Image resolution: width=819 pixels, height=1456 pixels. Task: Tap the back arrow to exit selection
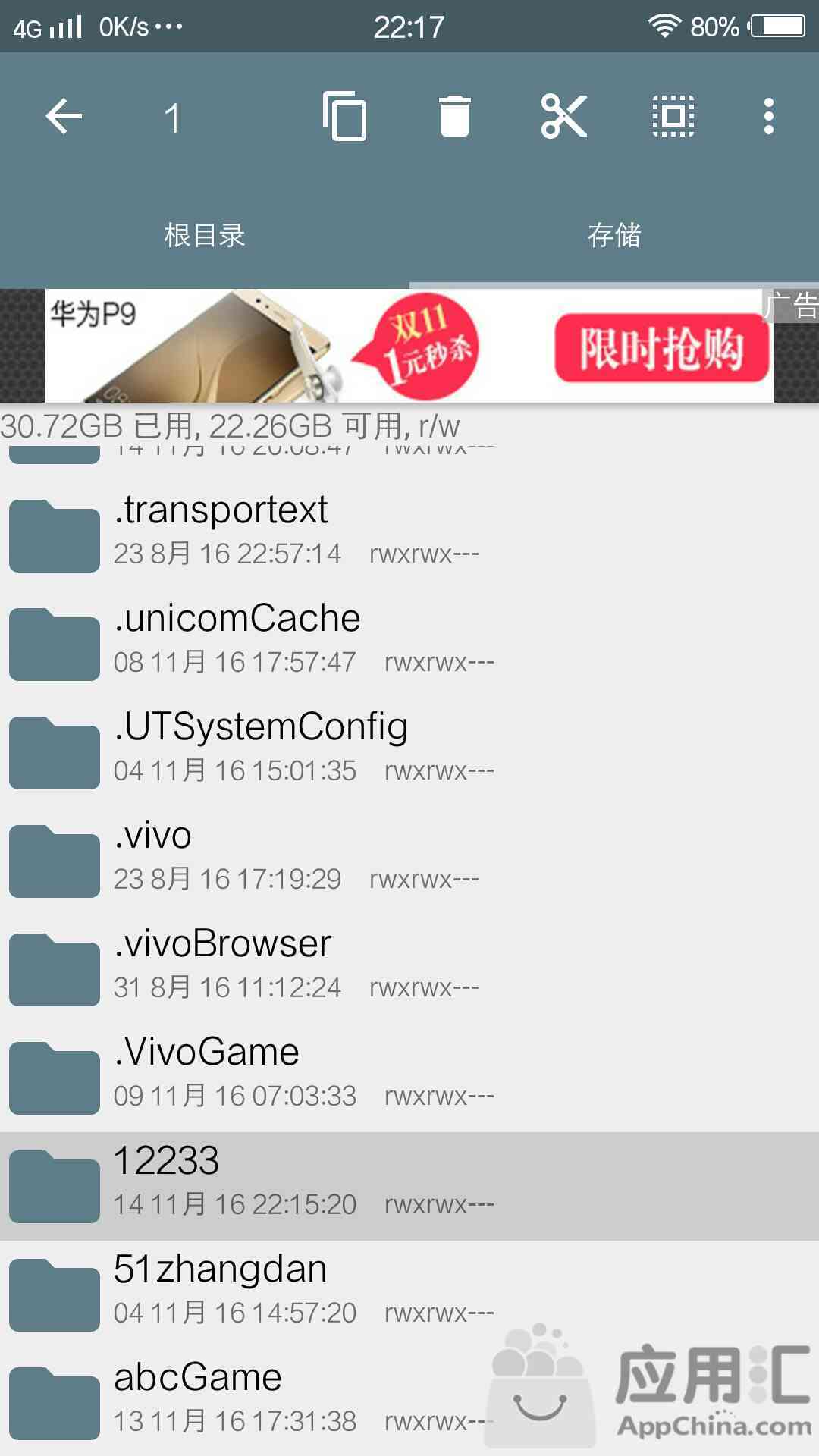click(64, 117)
